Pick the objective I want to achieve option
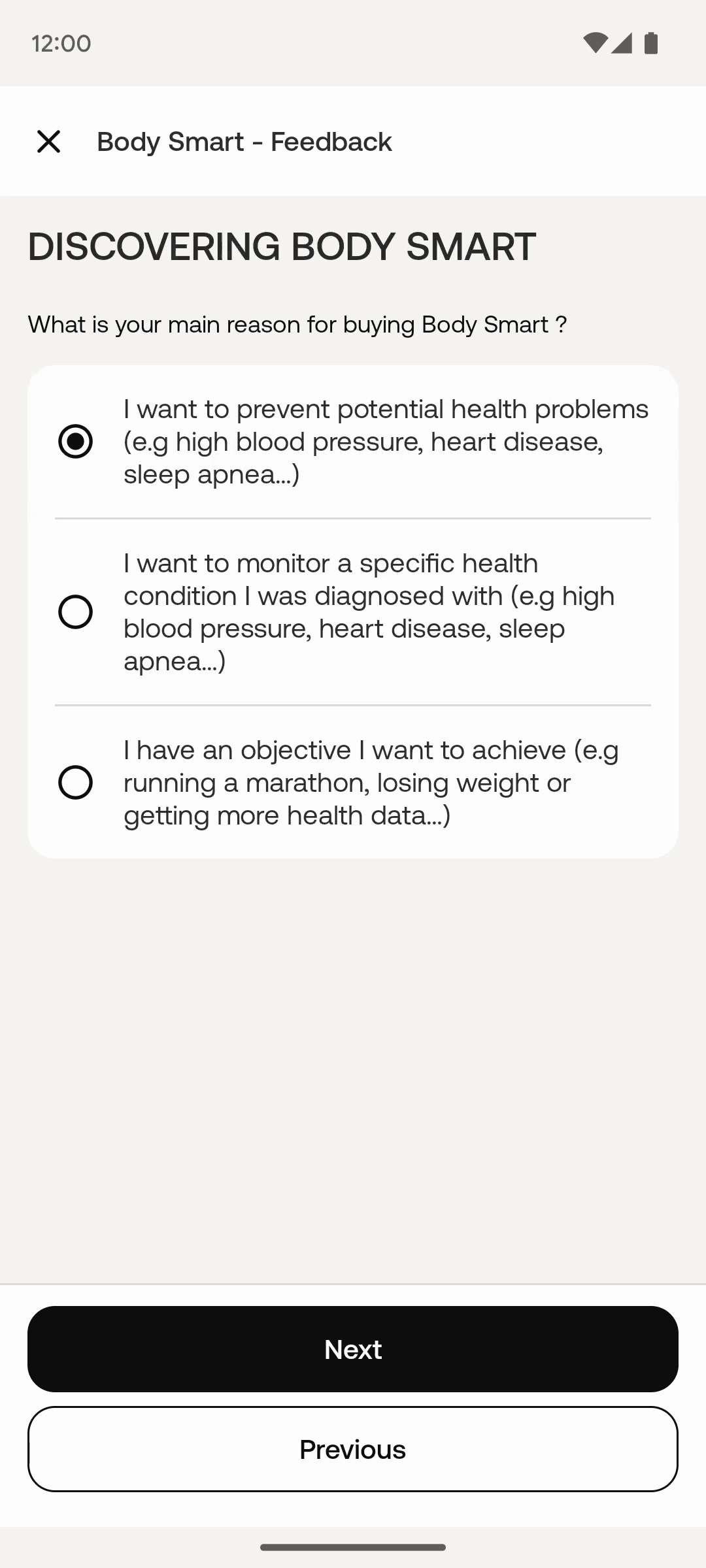706x1568 pixels. (x=353, y=783)
